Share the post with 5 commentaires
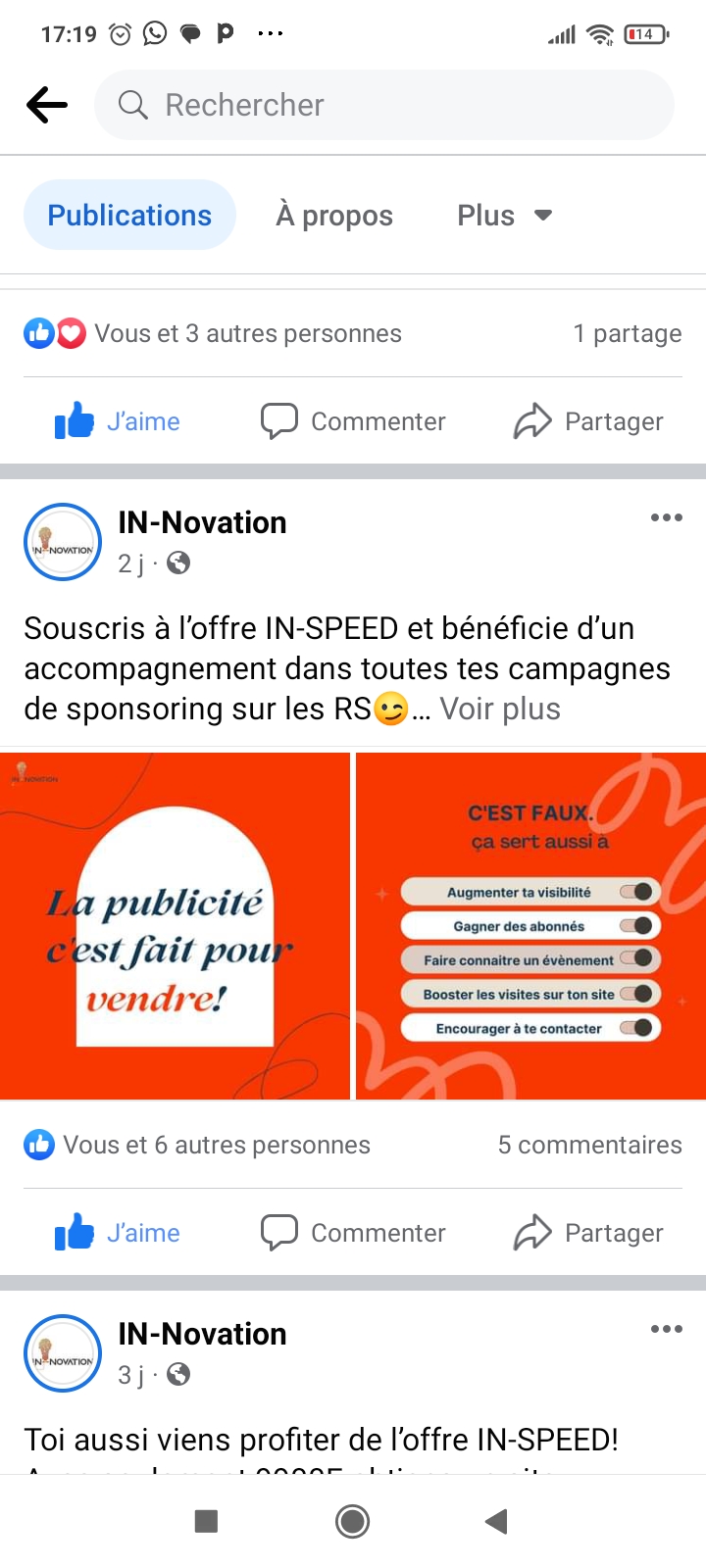706x1568 pixels. coord(588,1233)
